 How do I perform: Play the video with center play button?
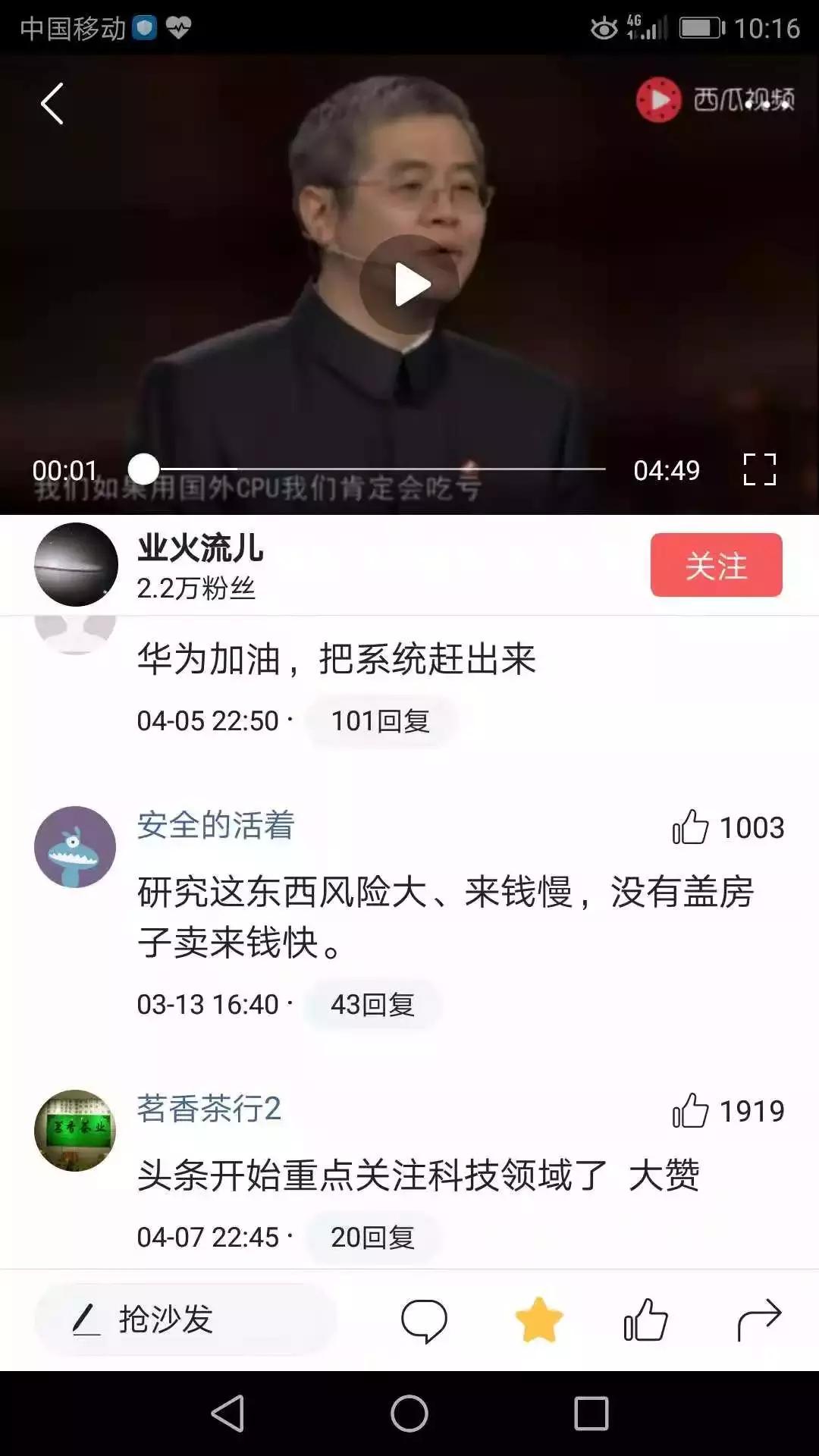tap(409, 284)
